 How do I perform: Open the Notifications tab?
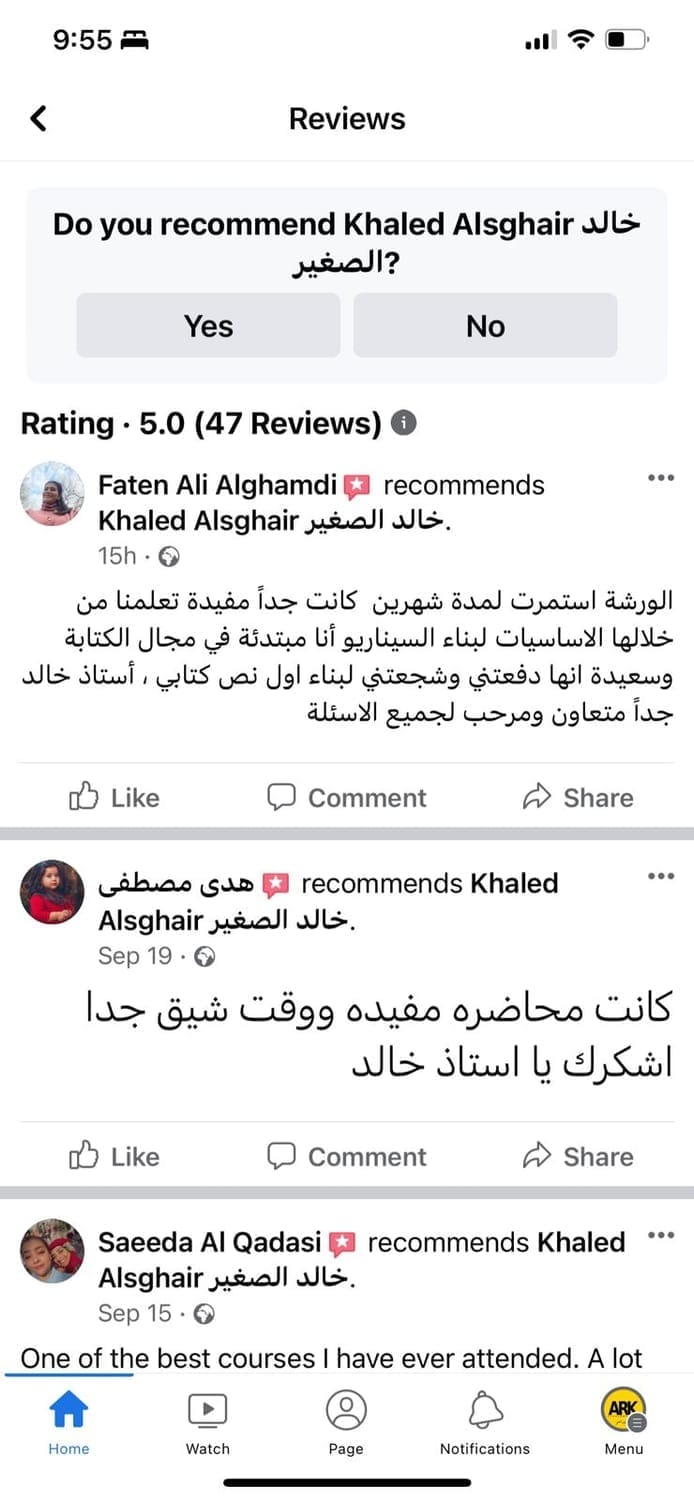coord(485,1422)
